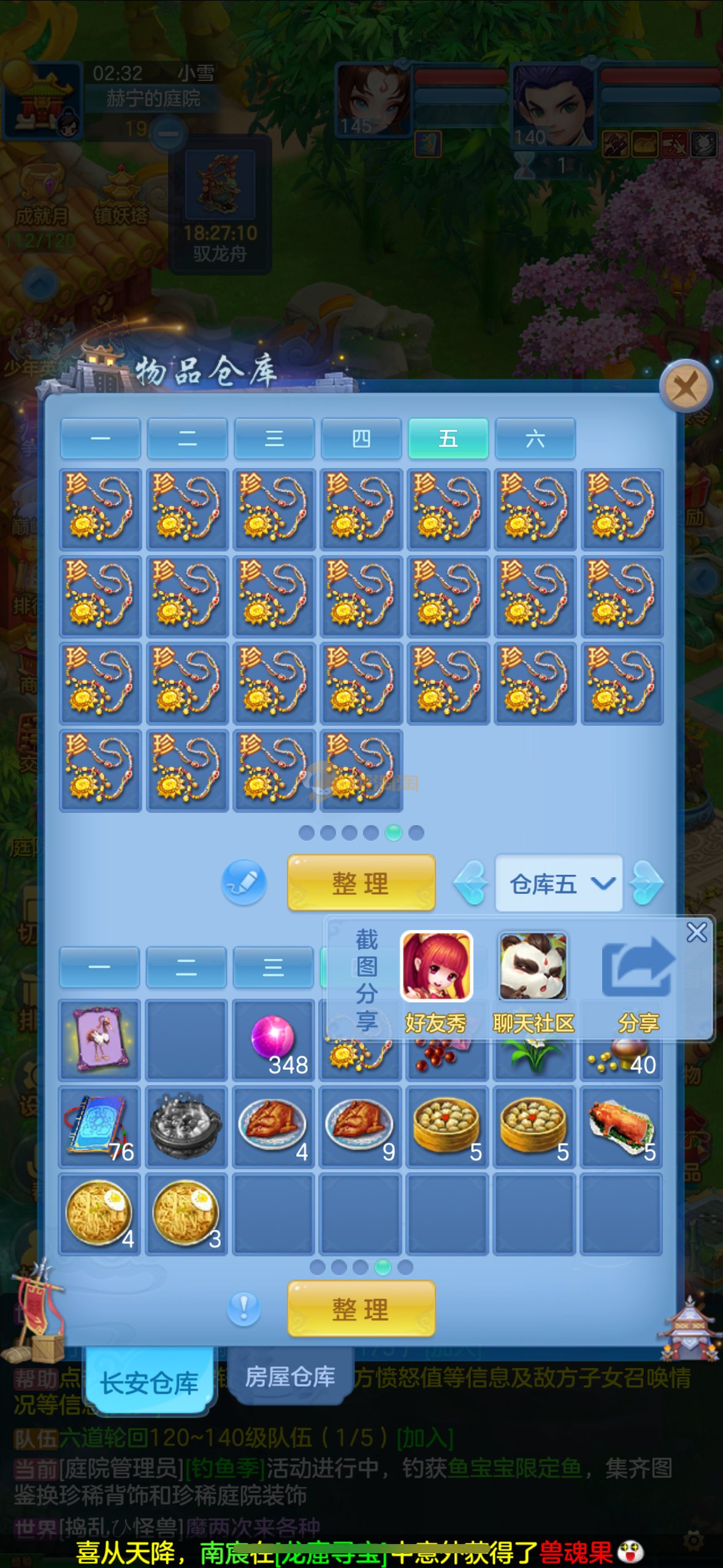
Task: Open the exclamation info icon
Action: pos(244,1309)
